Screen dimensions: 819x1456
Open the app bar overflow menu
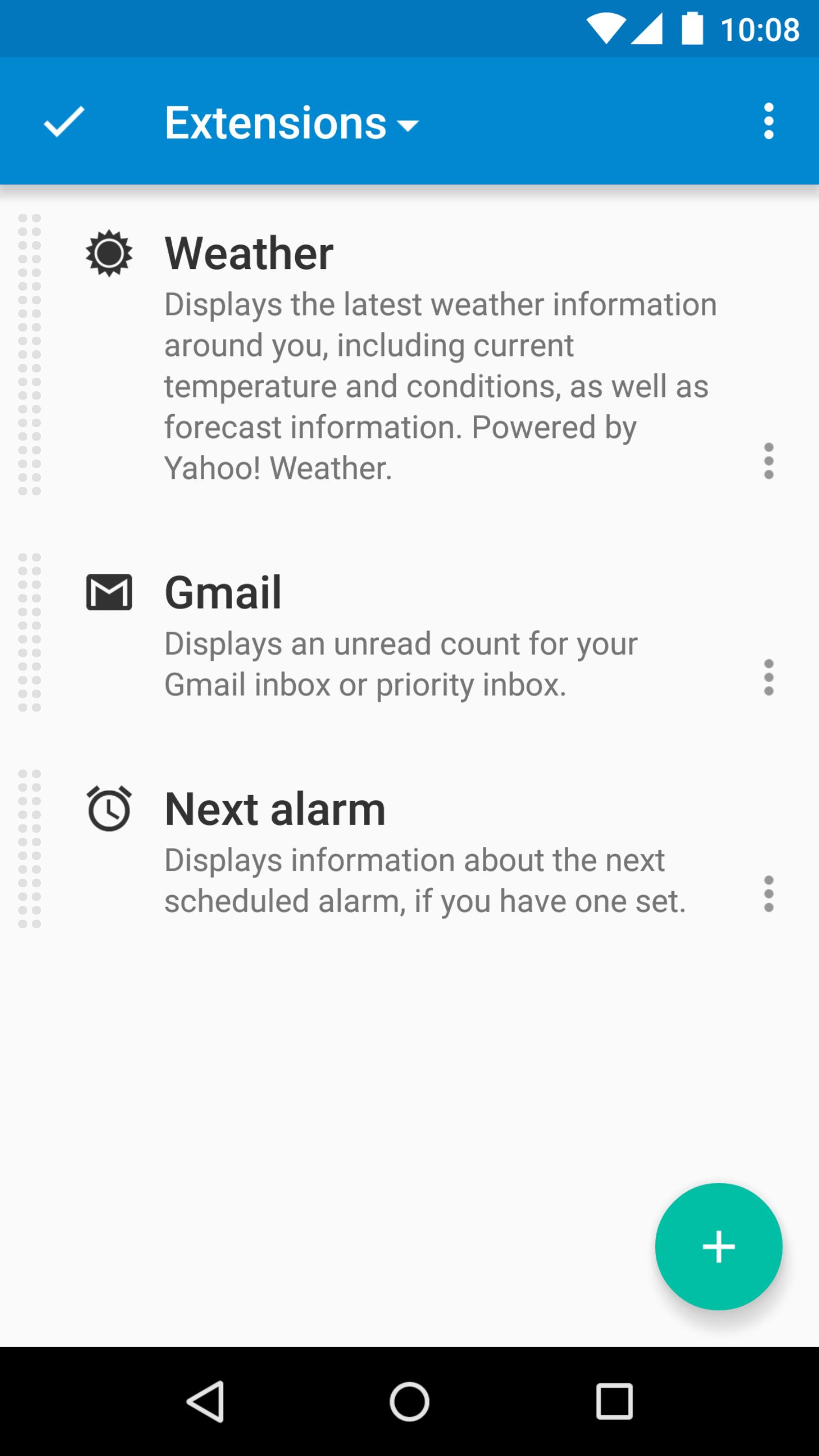tap(768, 121)
